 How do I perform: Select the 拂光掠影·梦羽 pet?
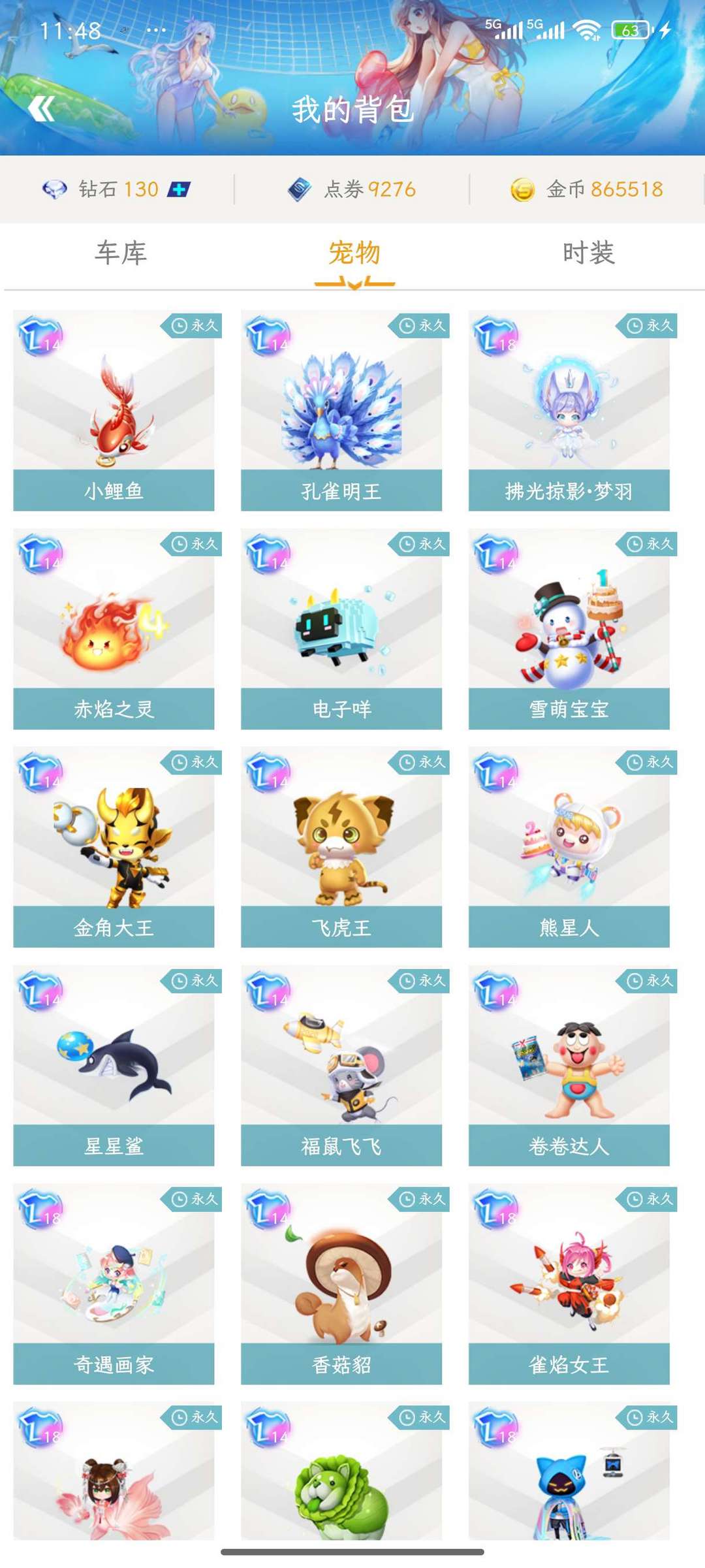click(569, 410)
